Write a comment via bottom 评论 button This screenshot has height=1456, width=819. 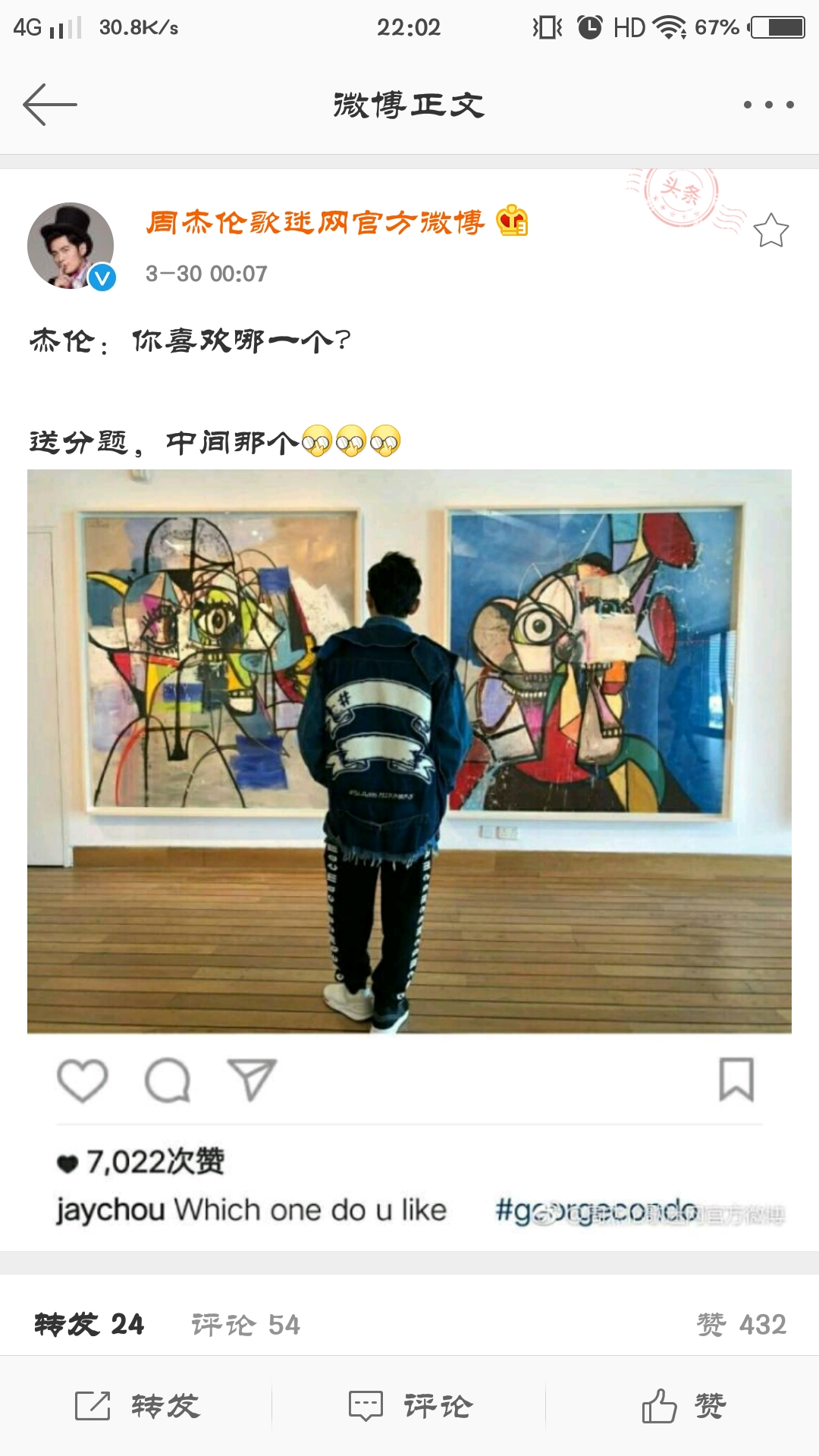click(x=409, y=1406)
